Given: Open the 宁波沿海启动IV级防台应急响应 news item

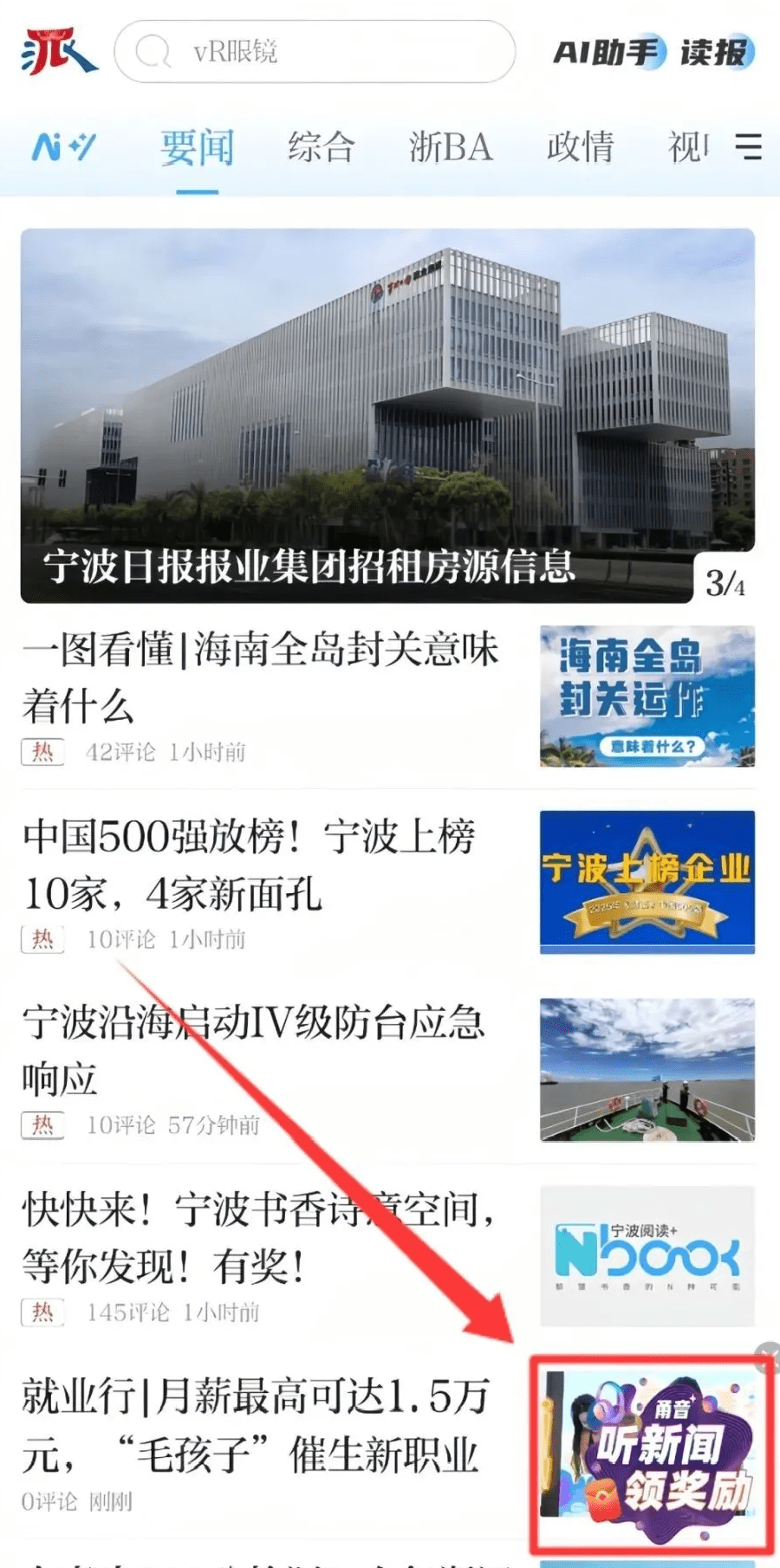Looking at the screenshot, I should (387, 1070).
